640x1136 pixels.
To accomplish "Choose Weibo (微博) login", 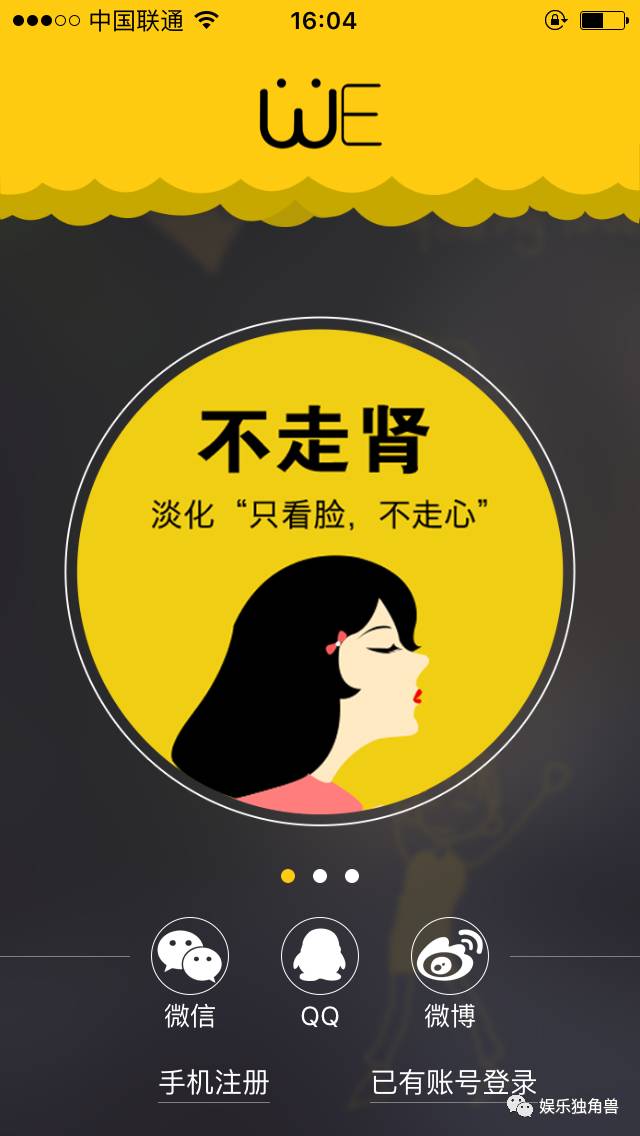I will [x=450, y=957].
